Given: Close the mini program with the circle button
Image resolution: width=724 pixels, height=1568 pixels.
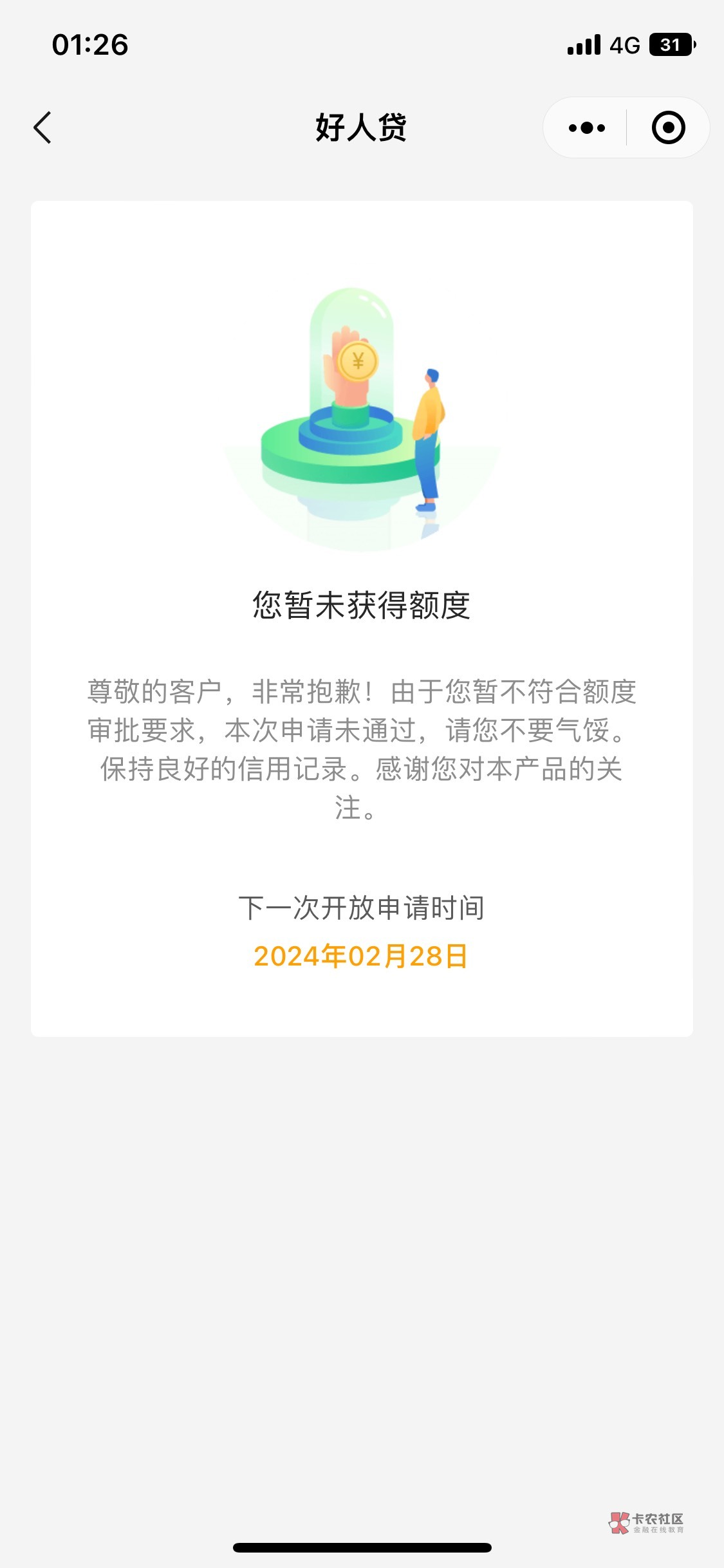Looking at the screenshot, I should pos(668,127).
